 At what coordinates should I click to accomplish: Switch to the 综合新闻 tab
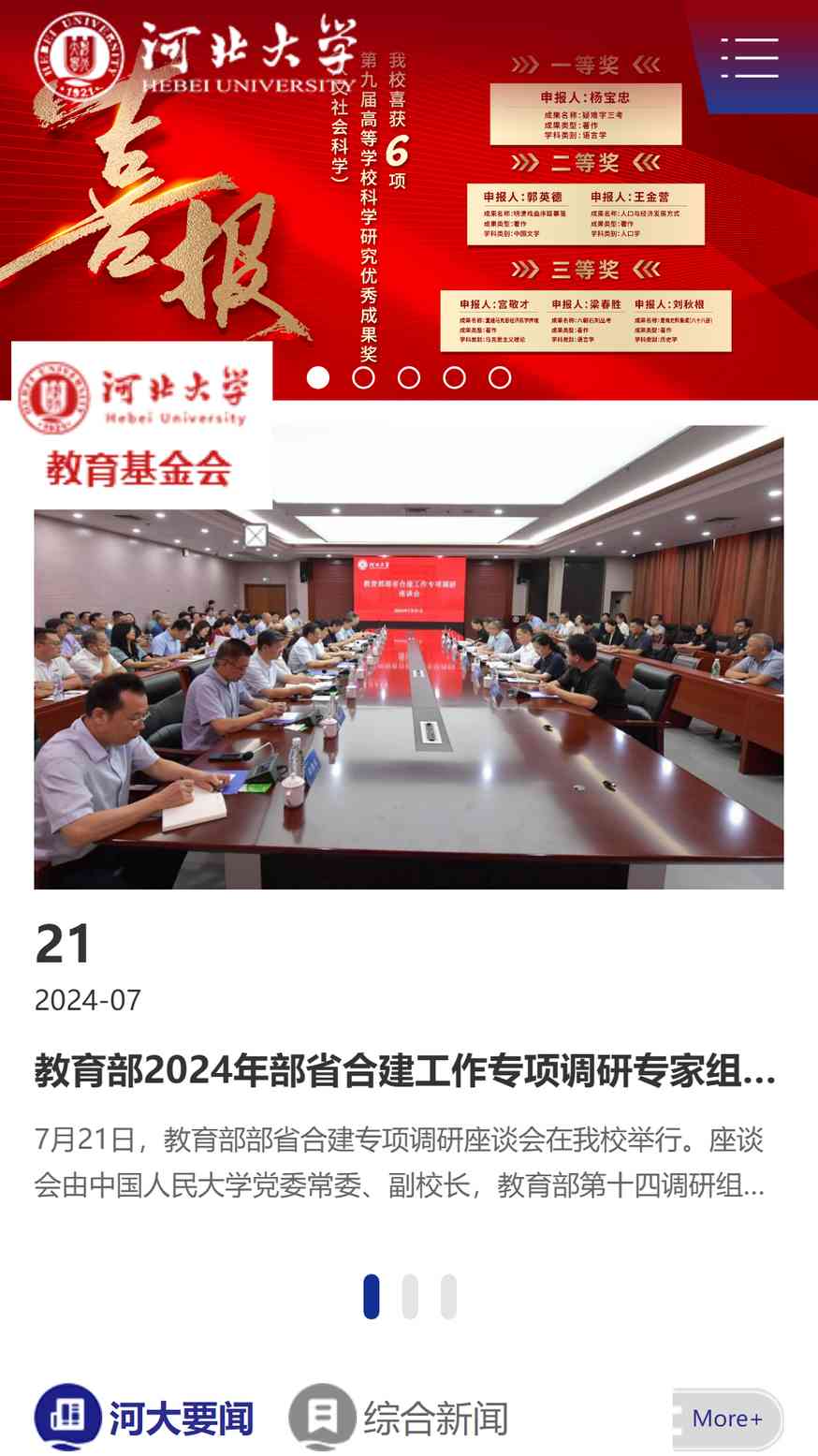click(400, 1418)
